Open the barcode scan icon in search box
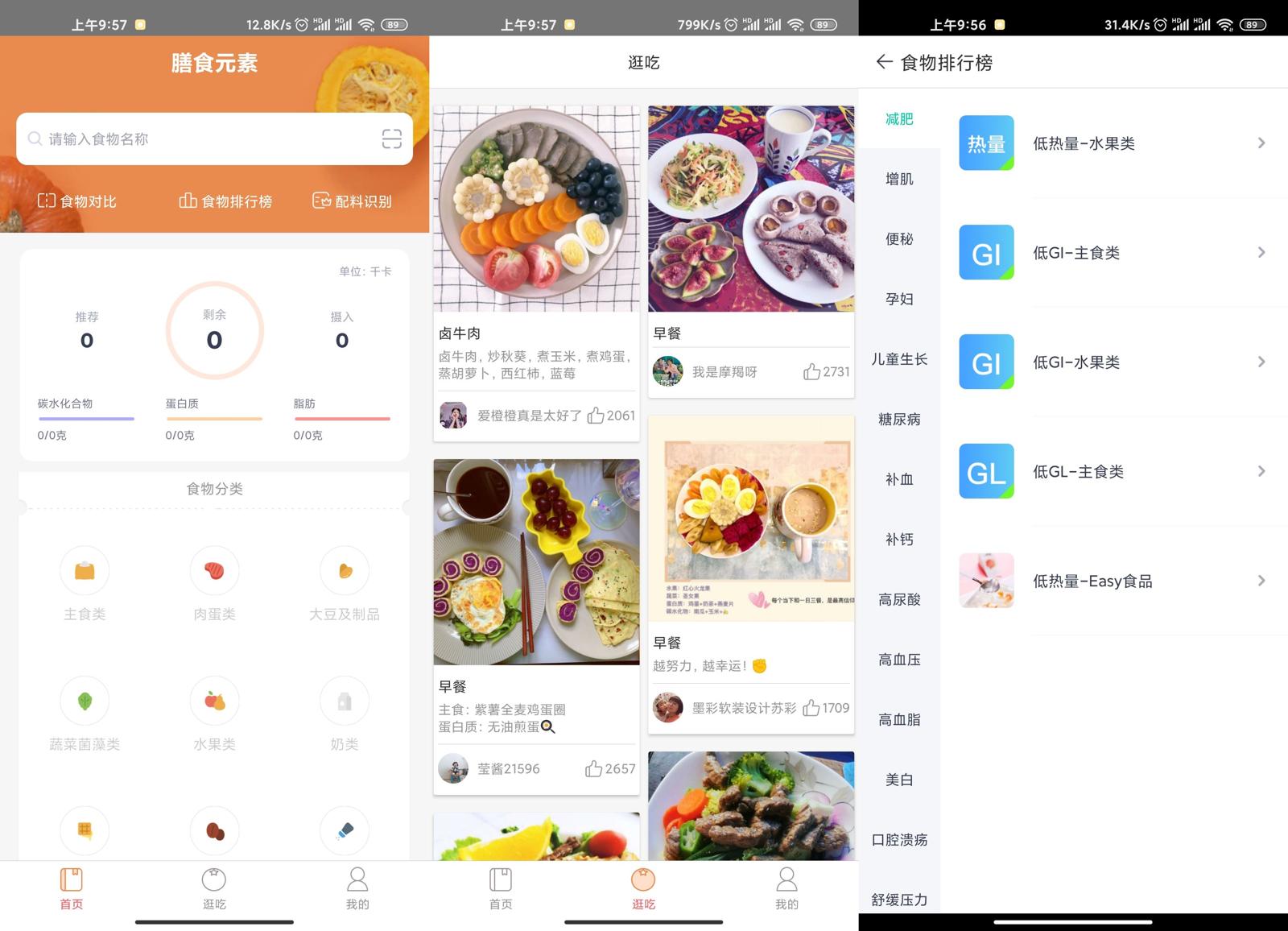The height and width of the screenshot is (931, 1288). 391,139
